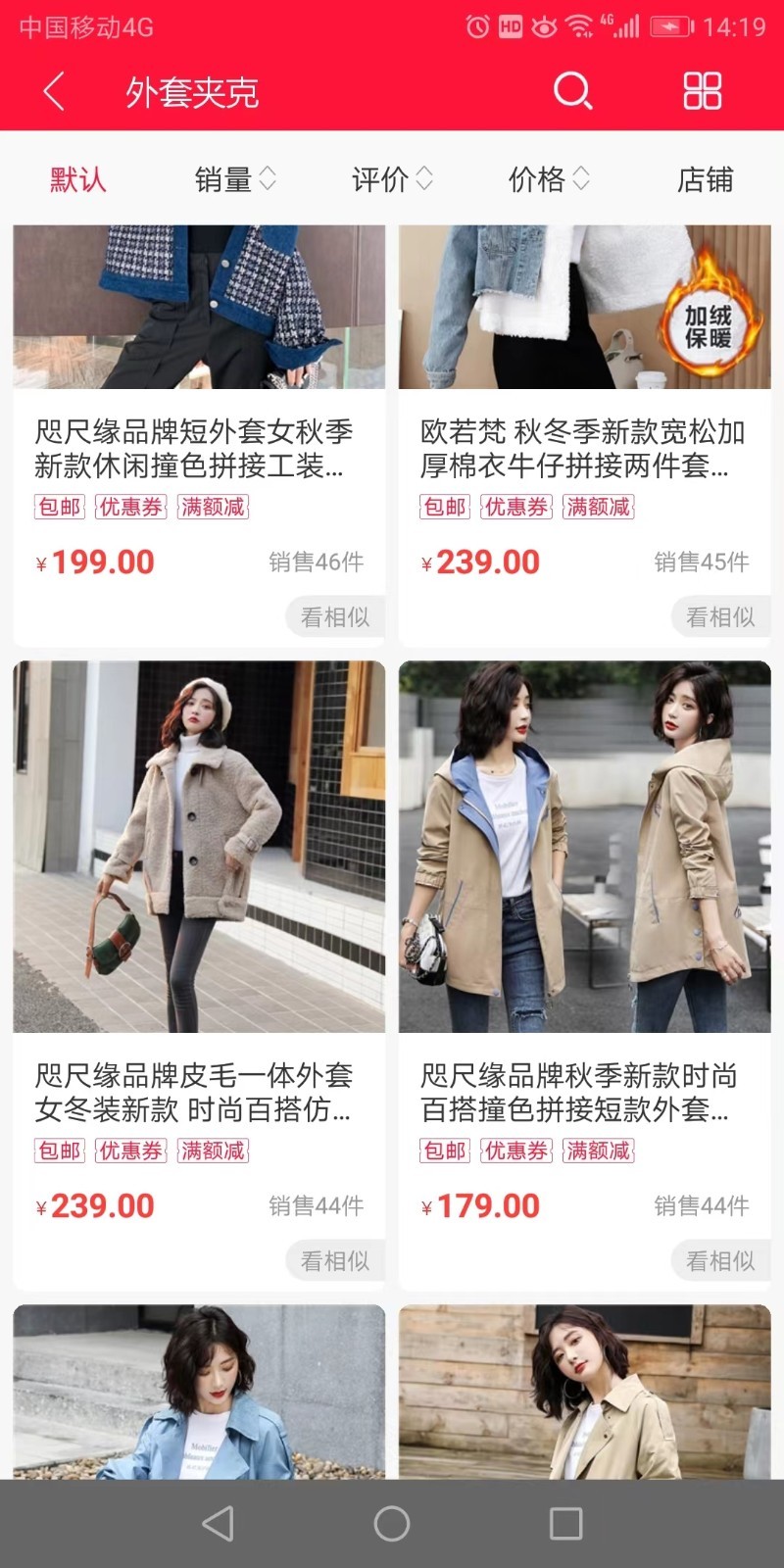The image size is (784, 1568).
Task: Tap the system home button
Action: pos(392,1524)
